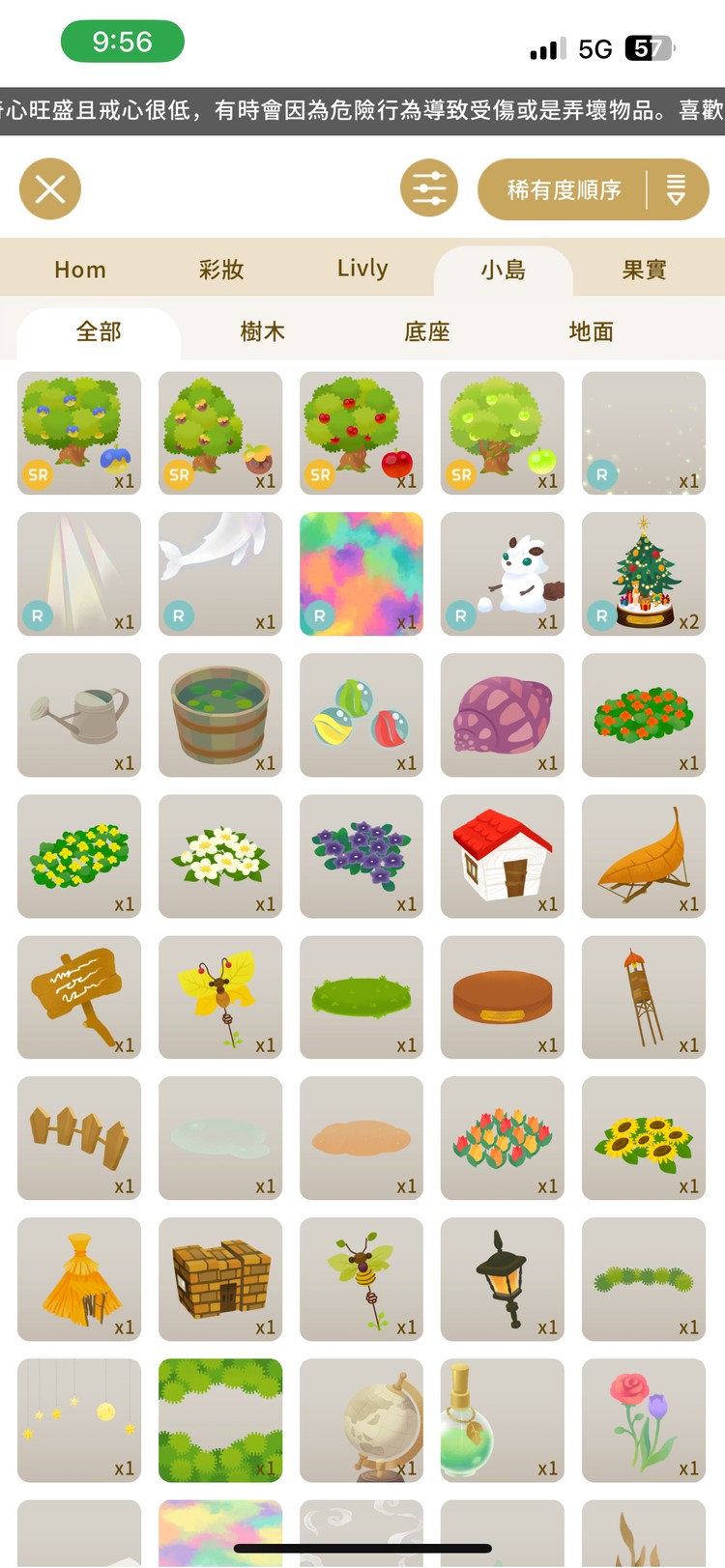Select the colorful marbles item

[x=362, y=715]
